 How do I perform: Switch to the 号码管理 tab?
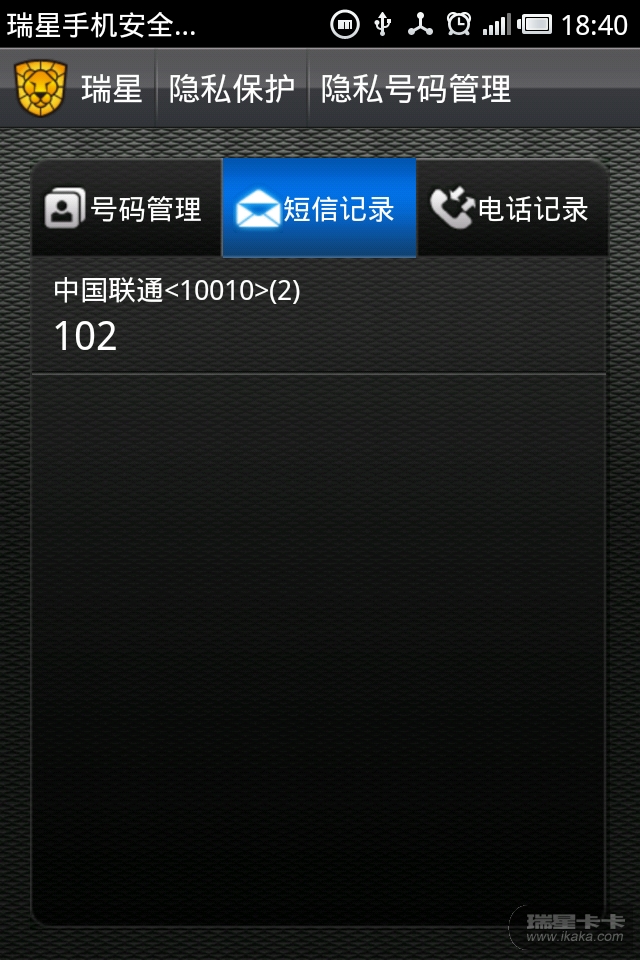coord(126,208)
